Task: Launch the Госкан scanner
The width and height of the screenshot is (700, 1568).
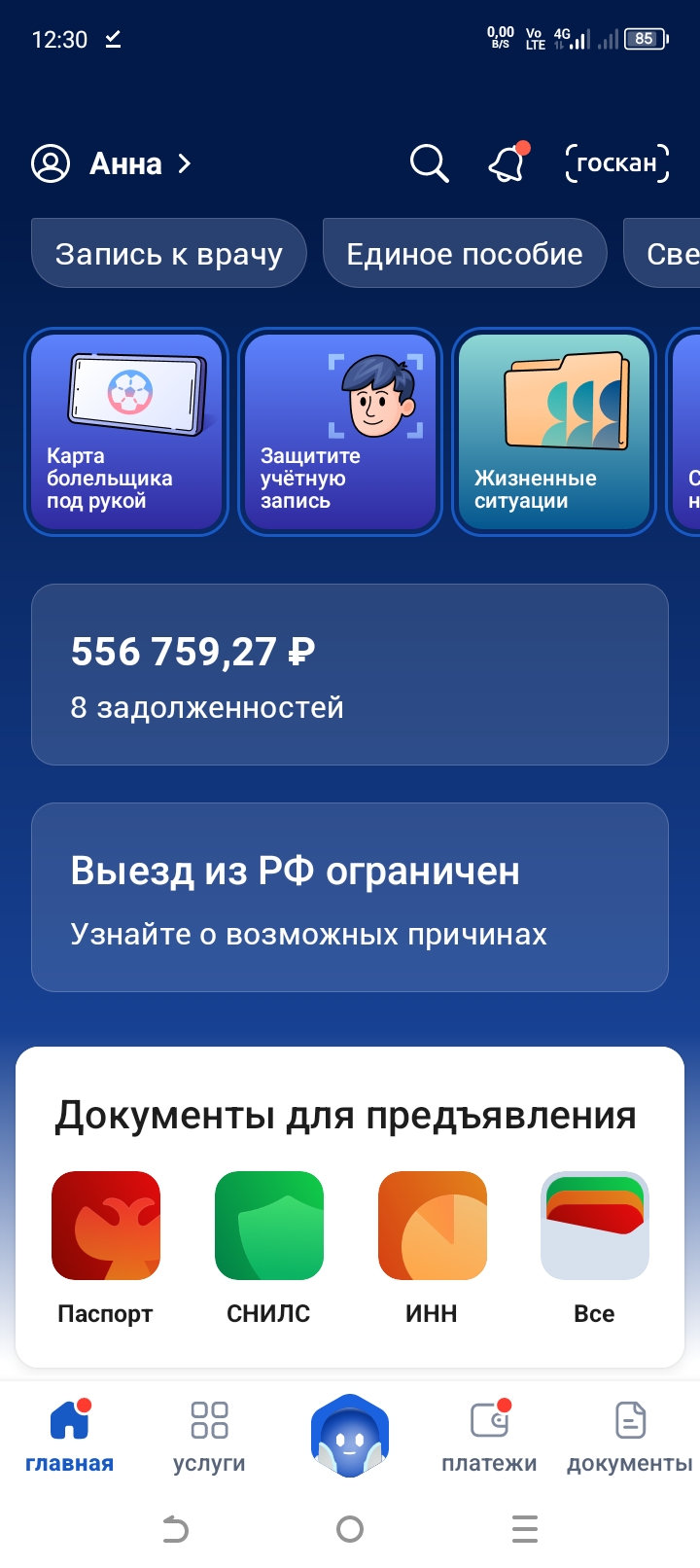Action: [617, 163]
